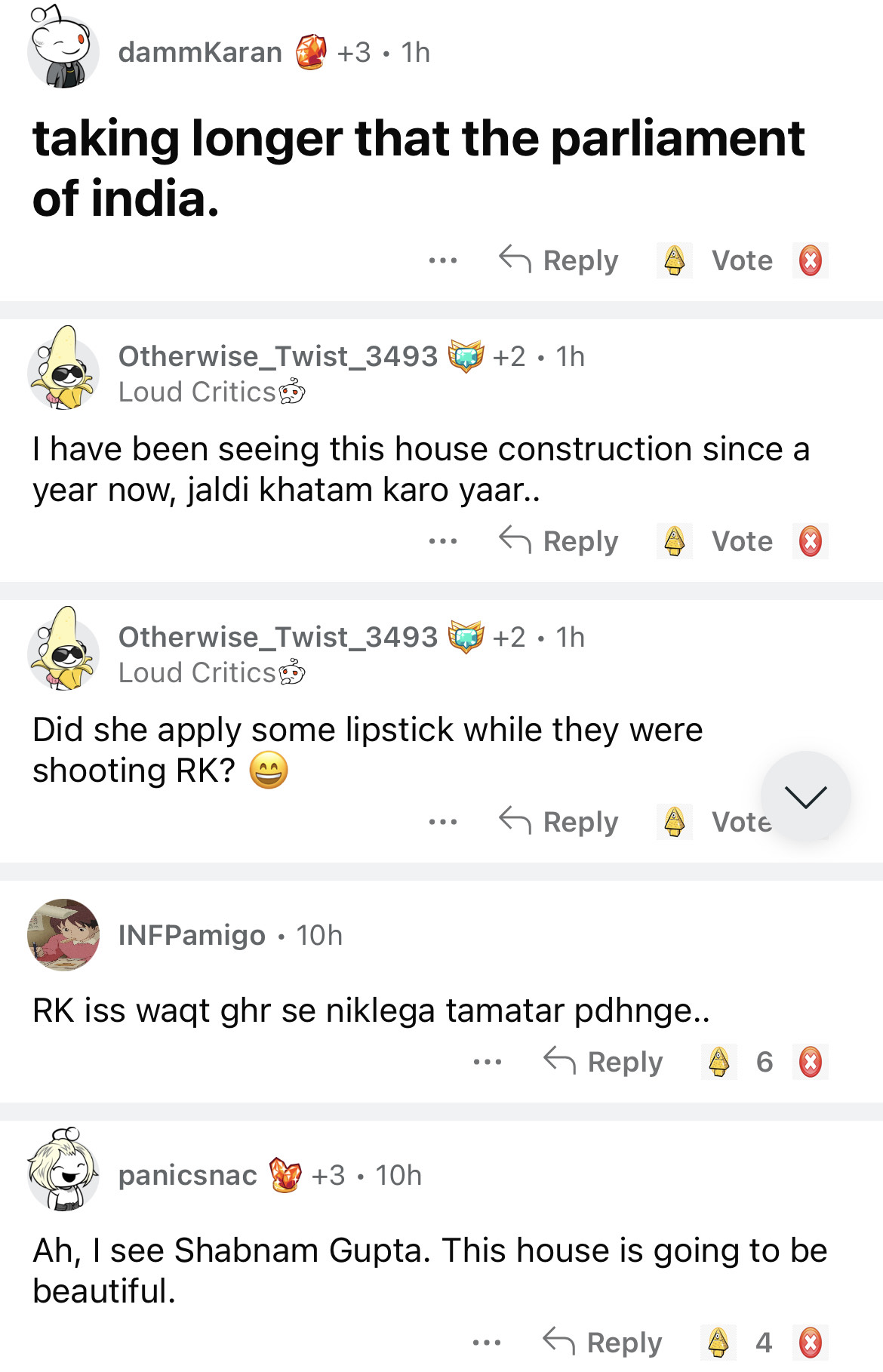Upvote dammKaran's comment
883x1372 pixels.
pos(674,260)
